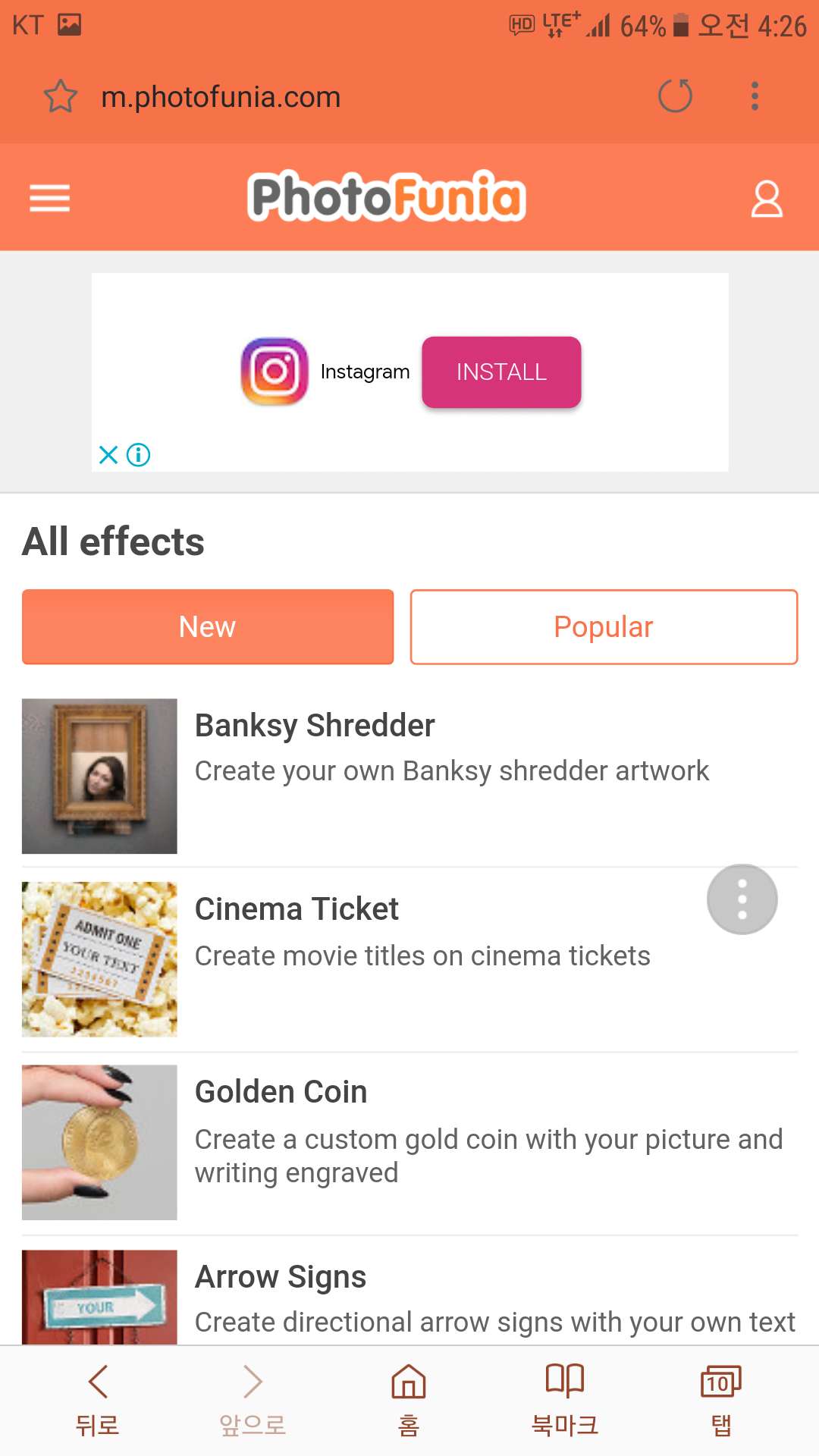Open 북마크 bookmarks from bottom bar
819x1456 pixels.
click(564, 1399)
